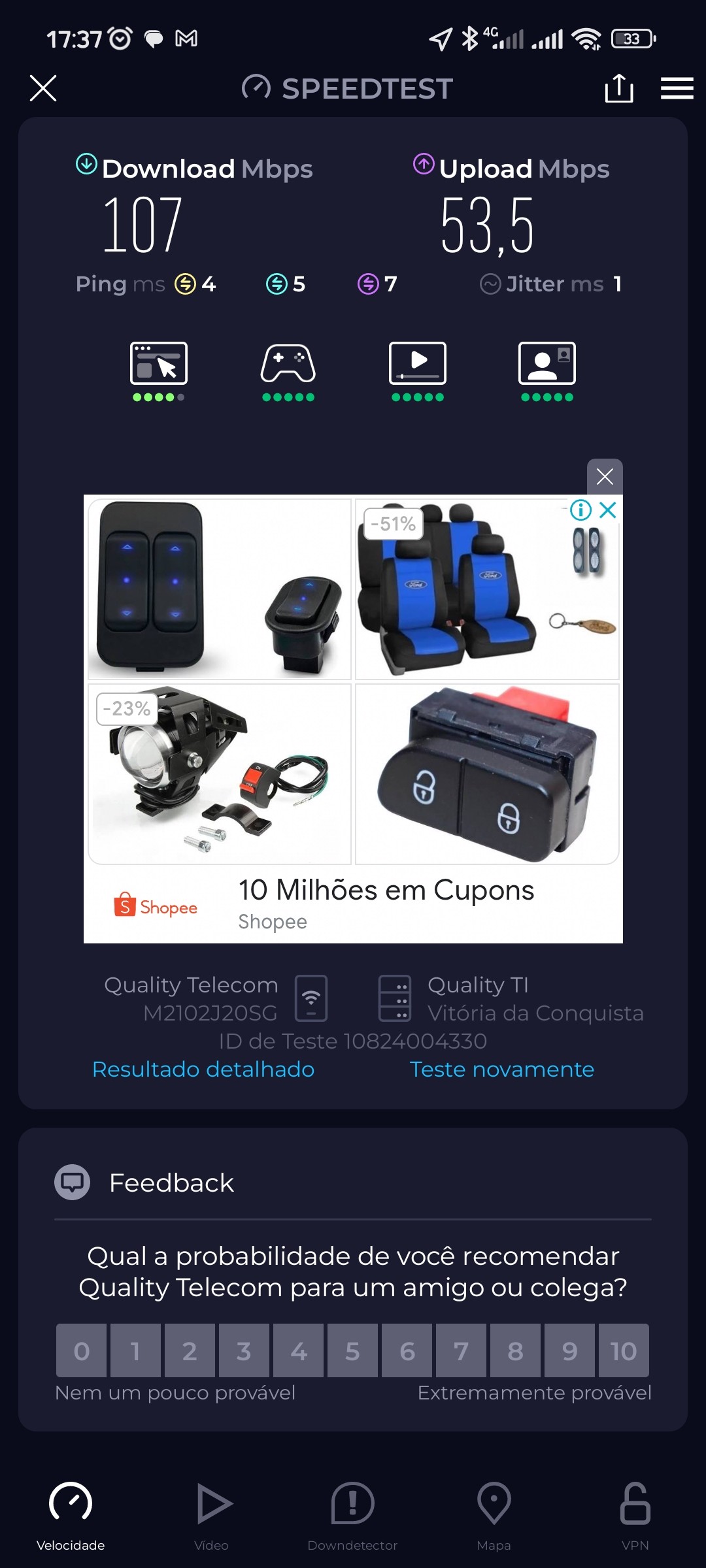Close the speed test result screen
The height and width of the screenshot is (1568, 706).
43,88
